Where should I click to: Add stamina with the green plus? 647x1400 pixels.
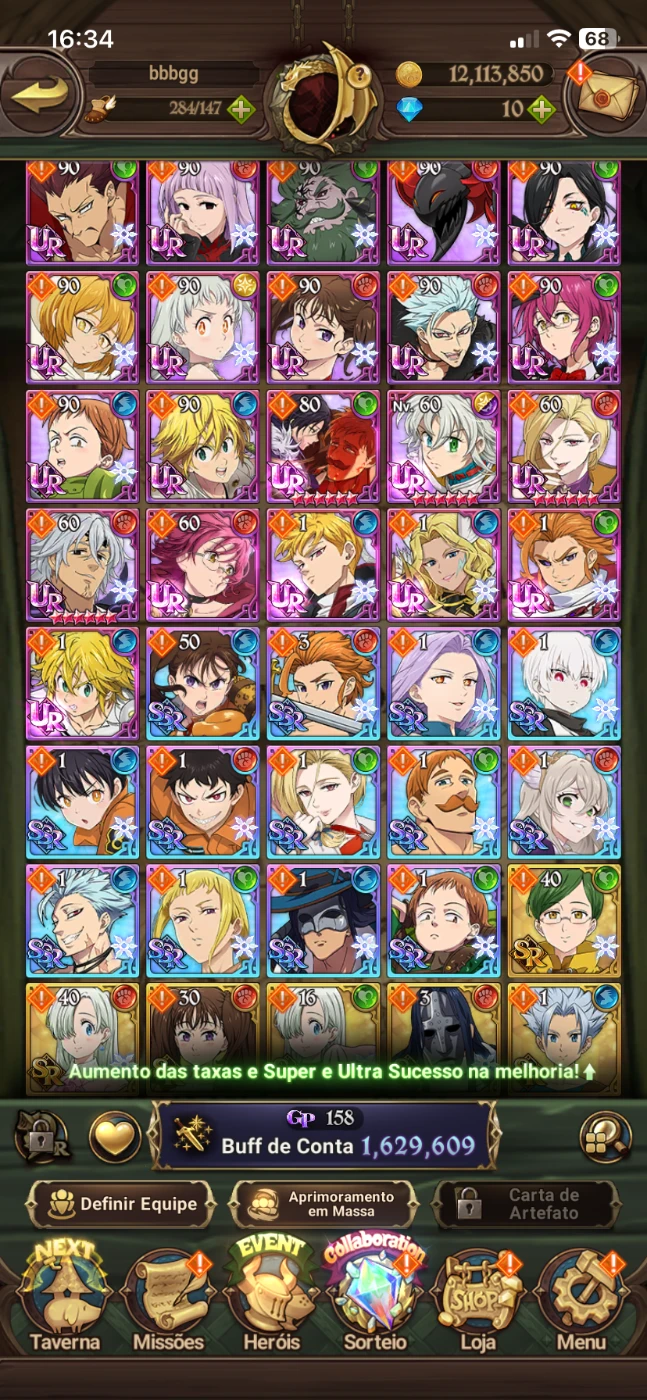[x=240, y=109]
